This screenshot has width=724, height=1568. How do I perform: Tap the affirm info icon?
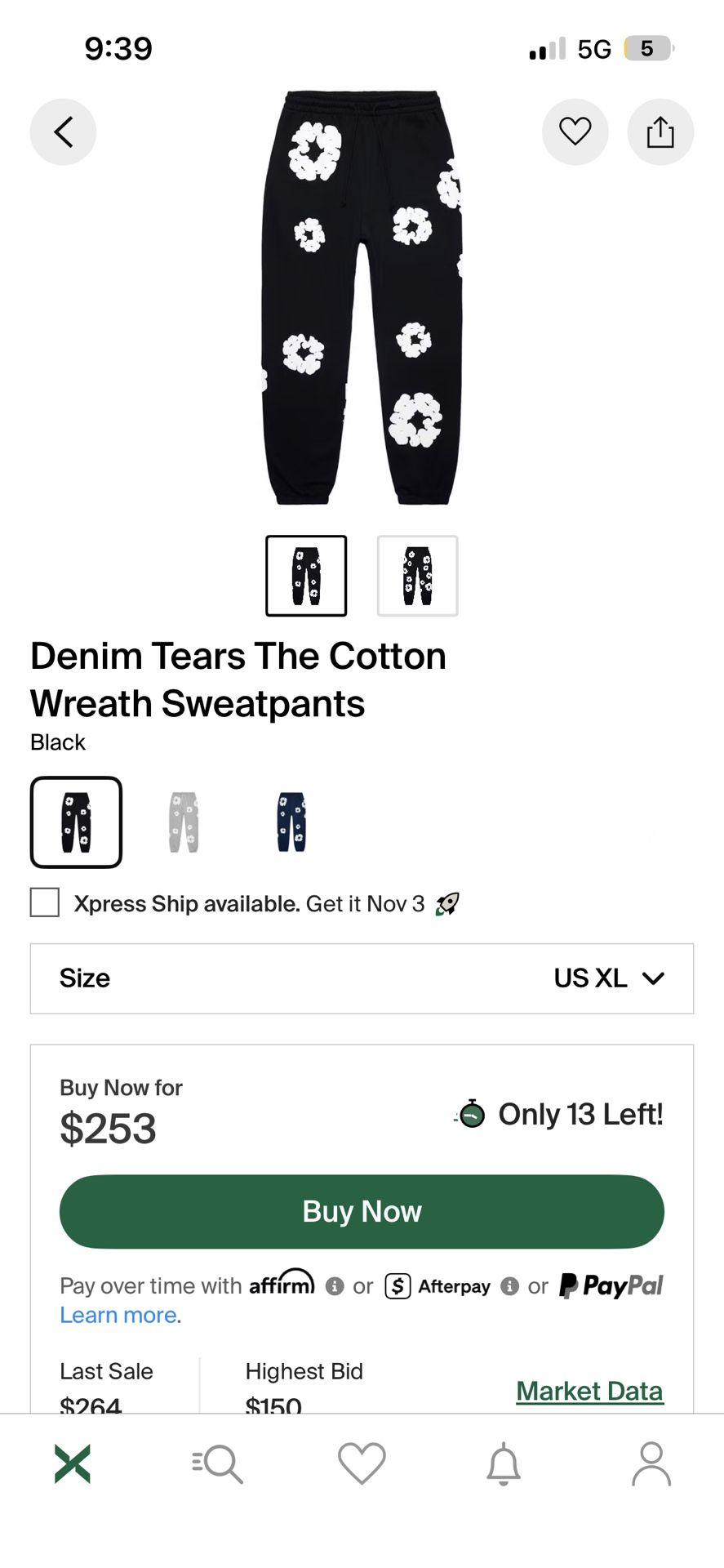point(335,1286)
